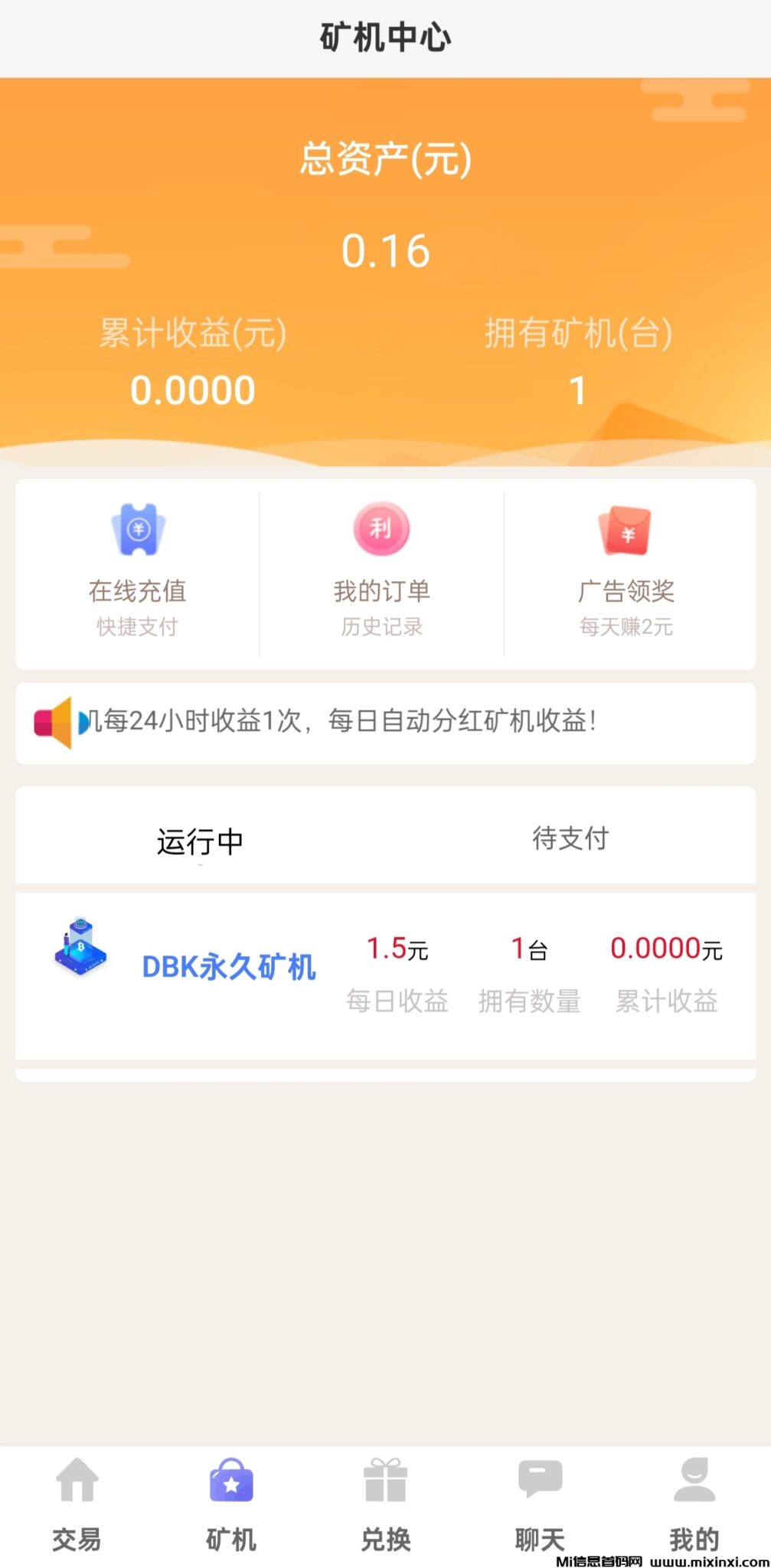Go to the 交易 tab
Screen dimensions: 771x1568
click(x=77, y=1503)
